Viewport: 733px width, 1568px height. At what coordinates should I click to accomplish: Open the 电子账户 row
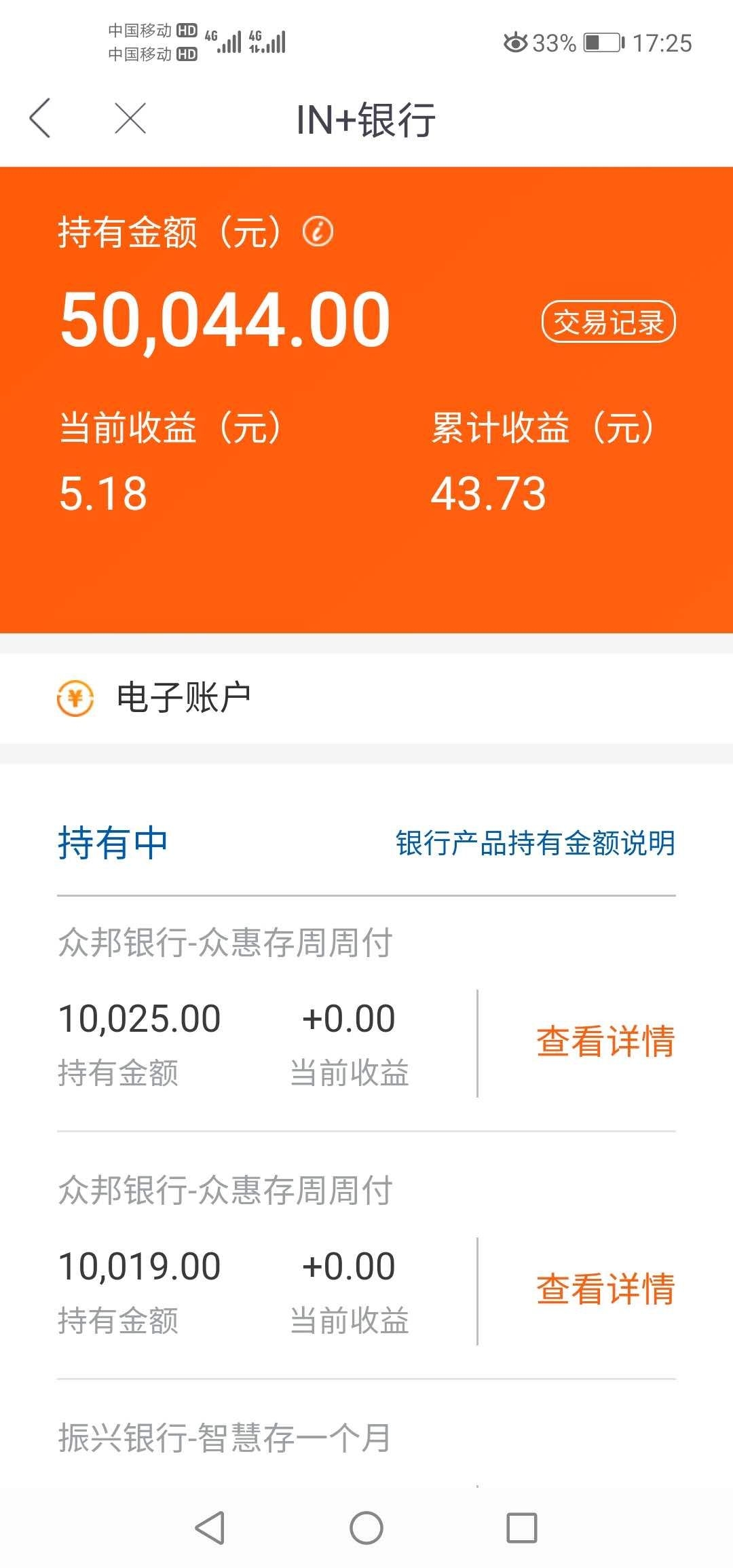click(x=366, y=698)
